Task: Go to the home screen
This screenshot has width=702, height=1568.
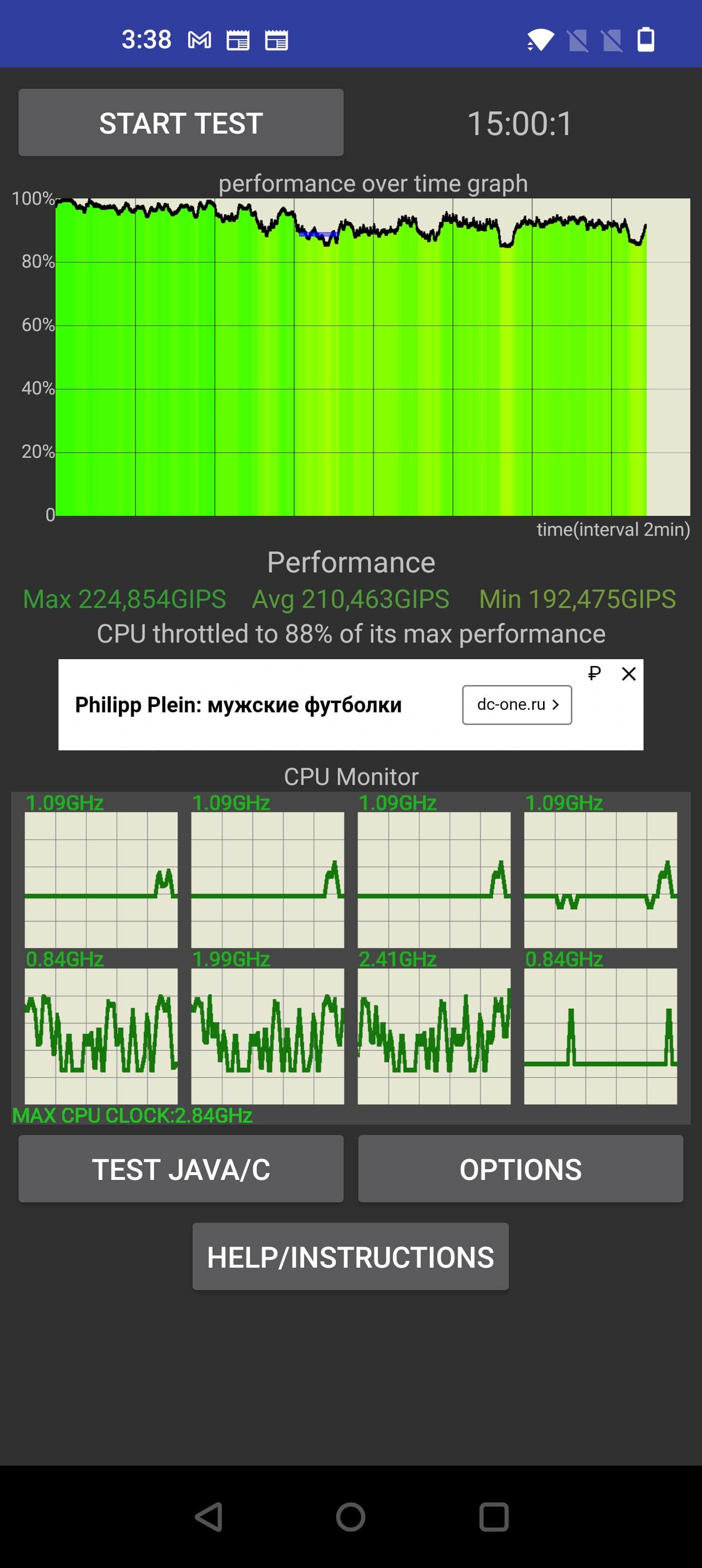Action: click(x=351, y=1516)
